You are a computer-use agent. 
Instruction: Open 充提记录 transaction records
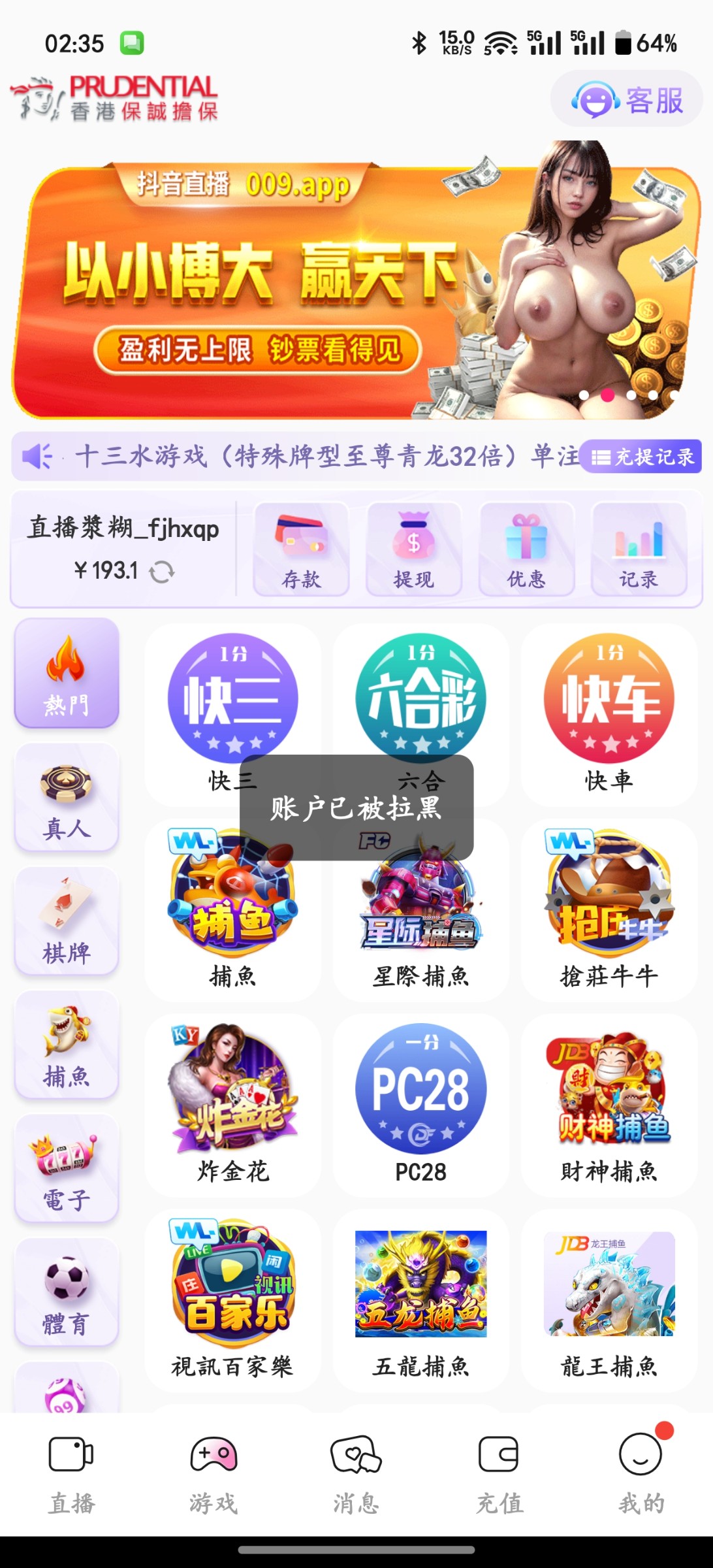(x=642, y=457)
